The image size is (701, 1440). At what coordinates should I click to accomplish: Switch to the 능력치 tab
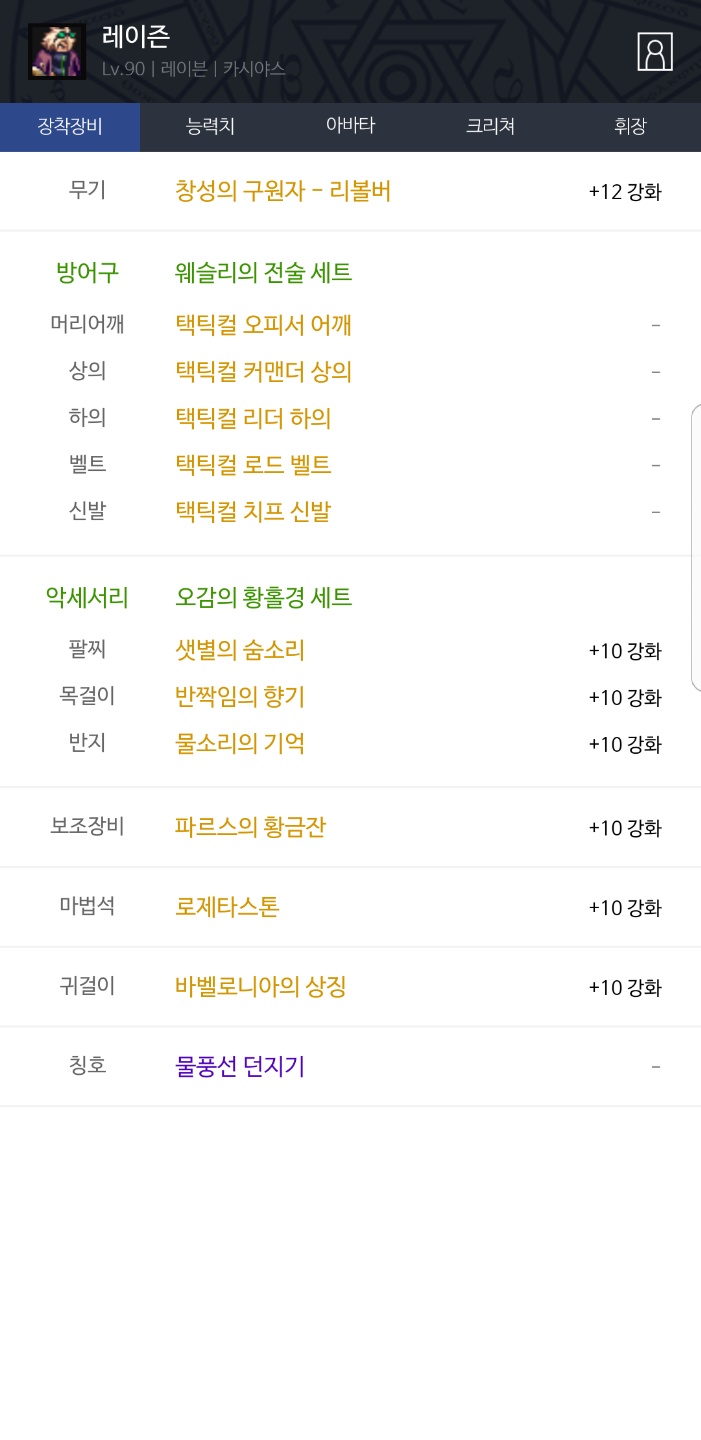click(210, 127)
